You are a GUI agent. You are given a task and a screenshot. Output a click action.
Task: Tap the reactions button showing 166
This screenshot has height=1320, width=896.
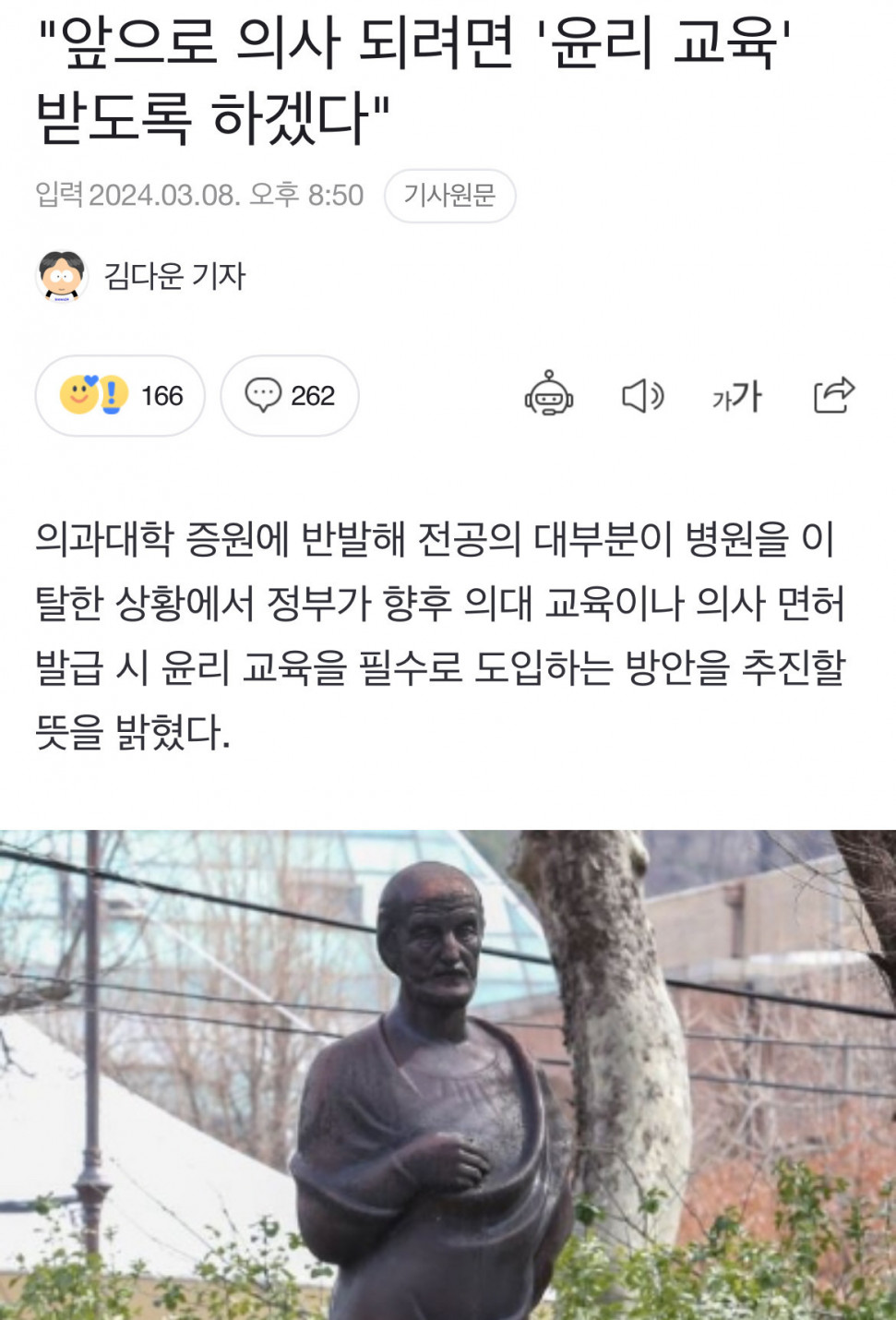[120, 396]
